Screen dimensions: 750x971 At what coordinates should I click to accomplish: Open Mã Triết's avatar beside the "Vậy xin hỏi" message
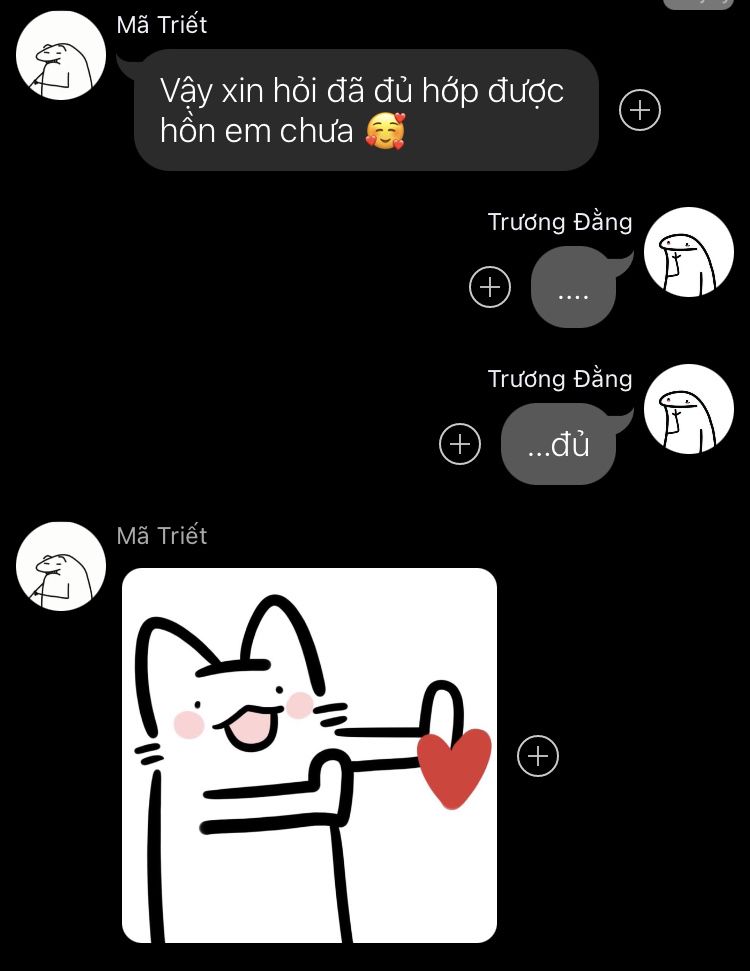click(61, 56)
